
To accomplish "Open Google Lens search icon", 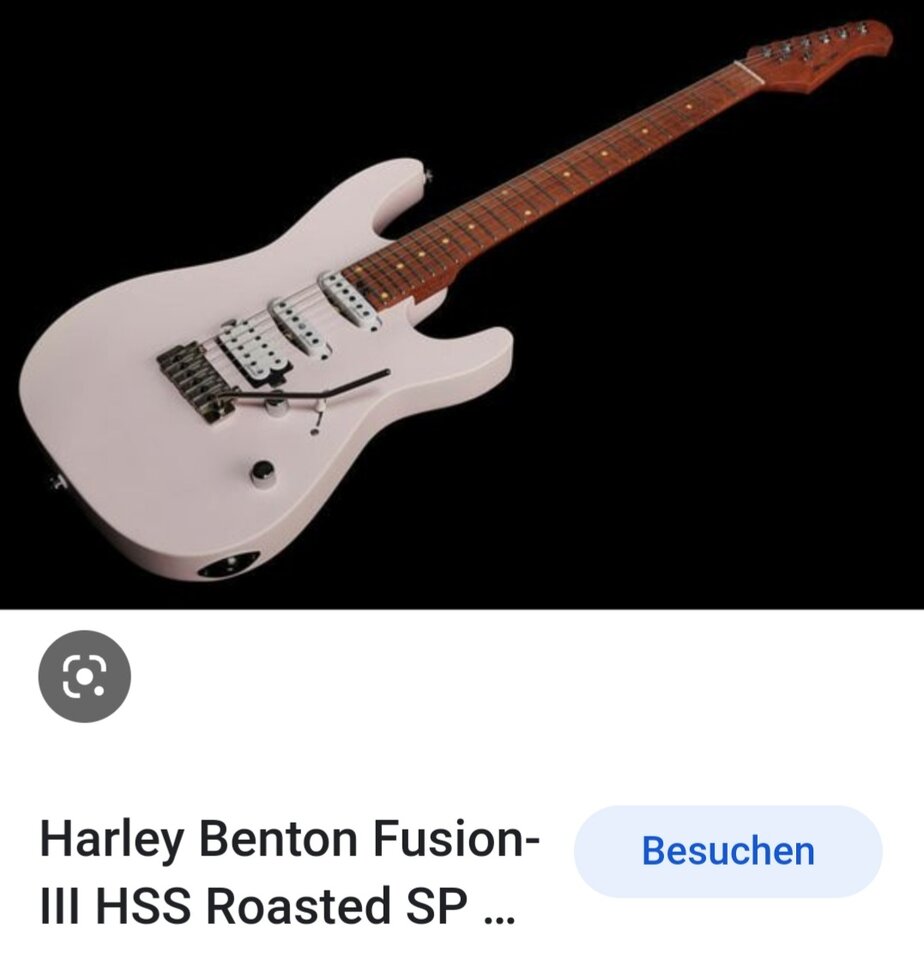I will (84, 676).
